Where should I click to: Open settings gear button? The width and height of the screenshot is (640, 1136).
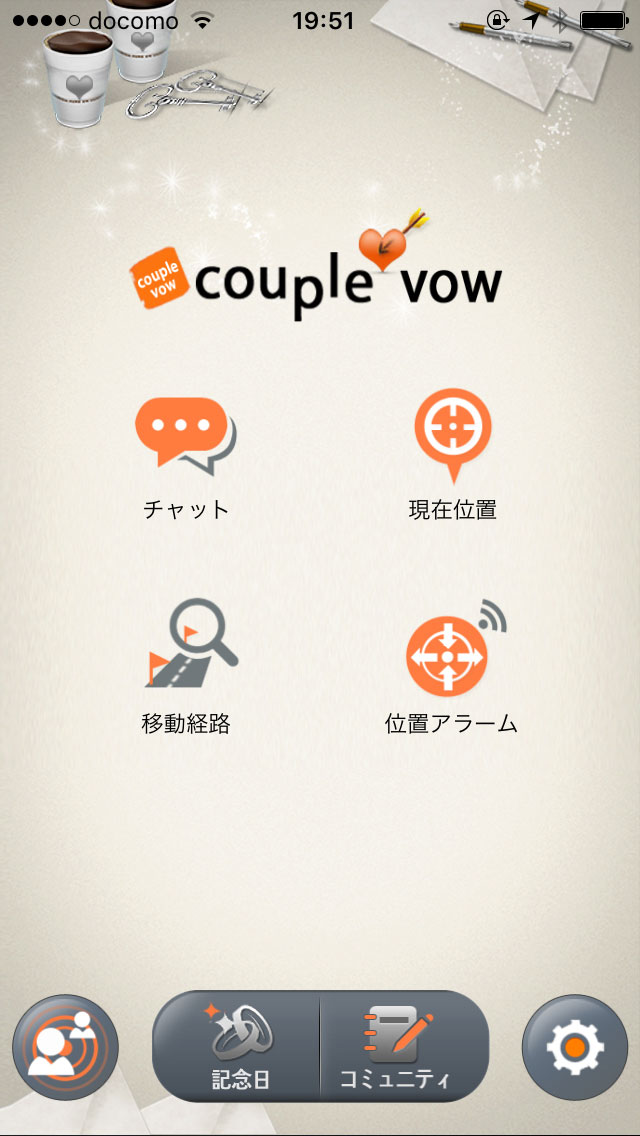(574, 1048)
